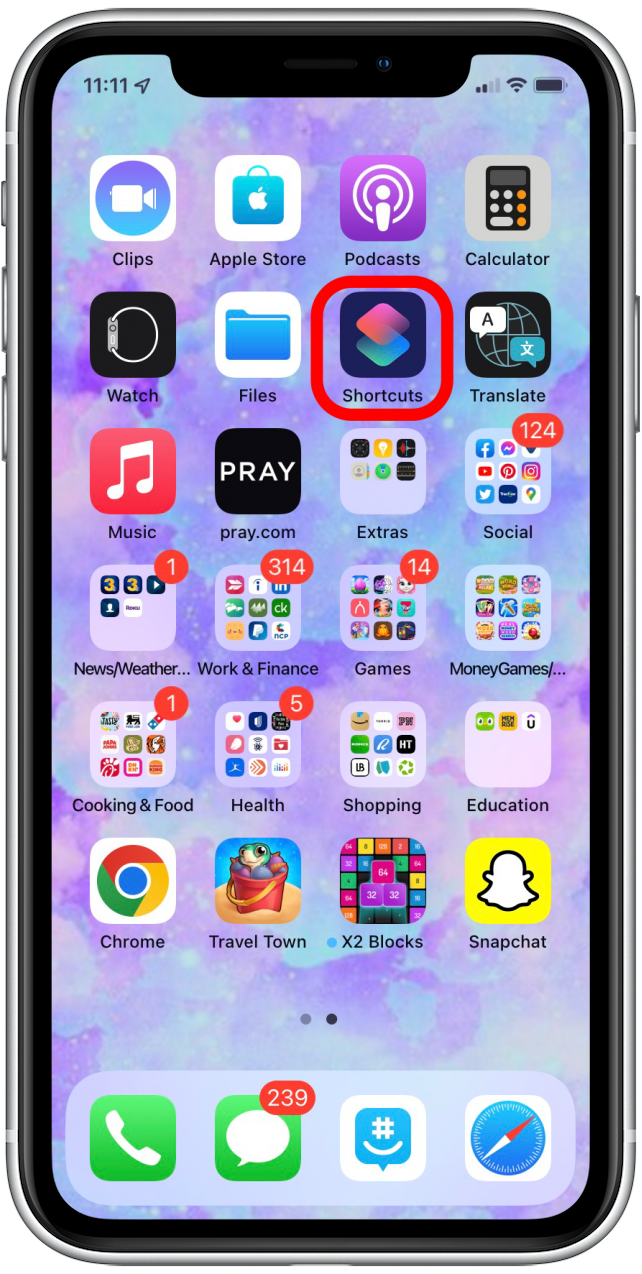Open the Music app
642x1274 pixels.
tap(133, 471)
